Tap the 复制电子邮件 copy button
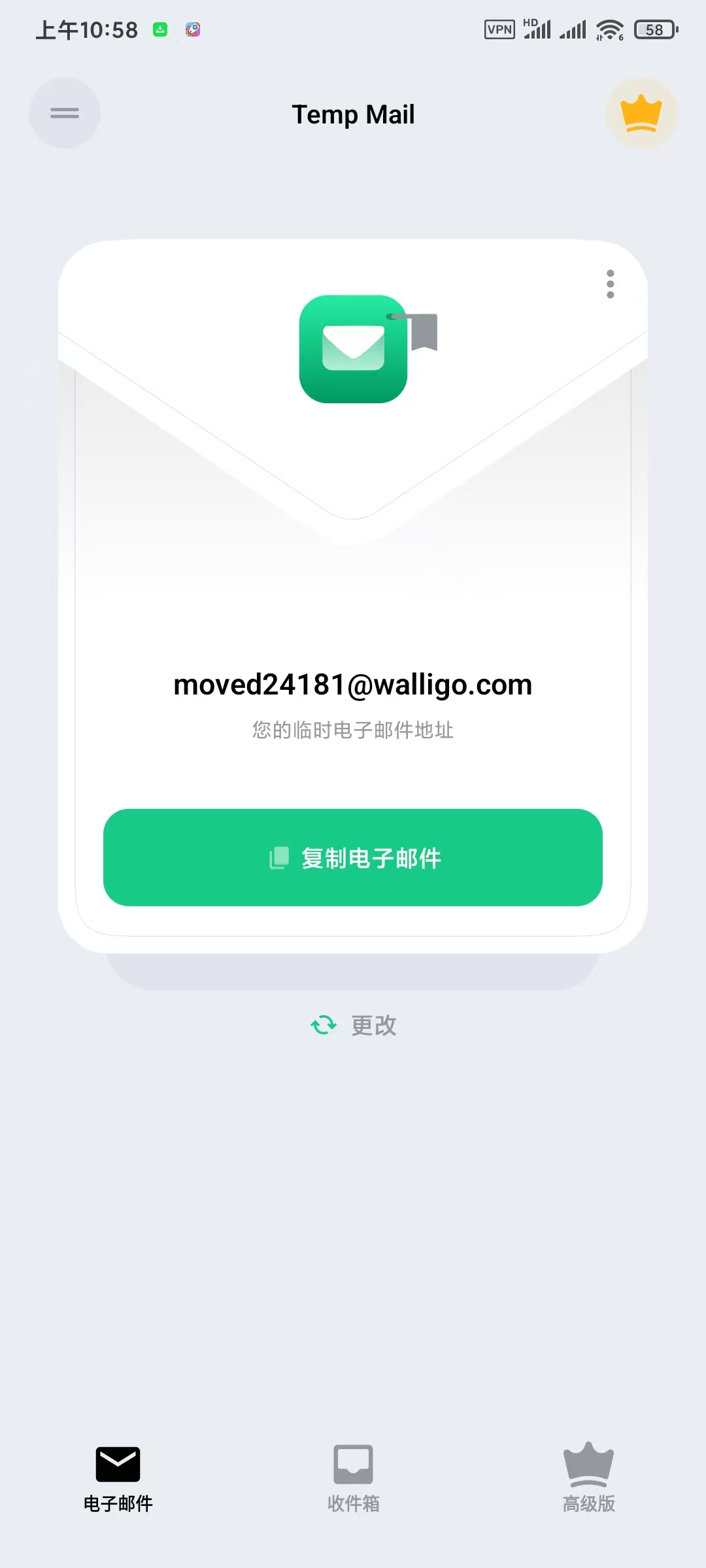This screenshot has height=1568, width=706. 353,857
